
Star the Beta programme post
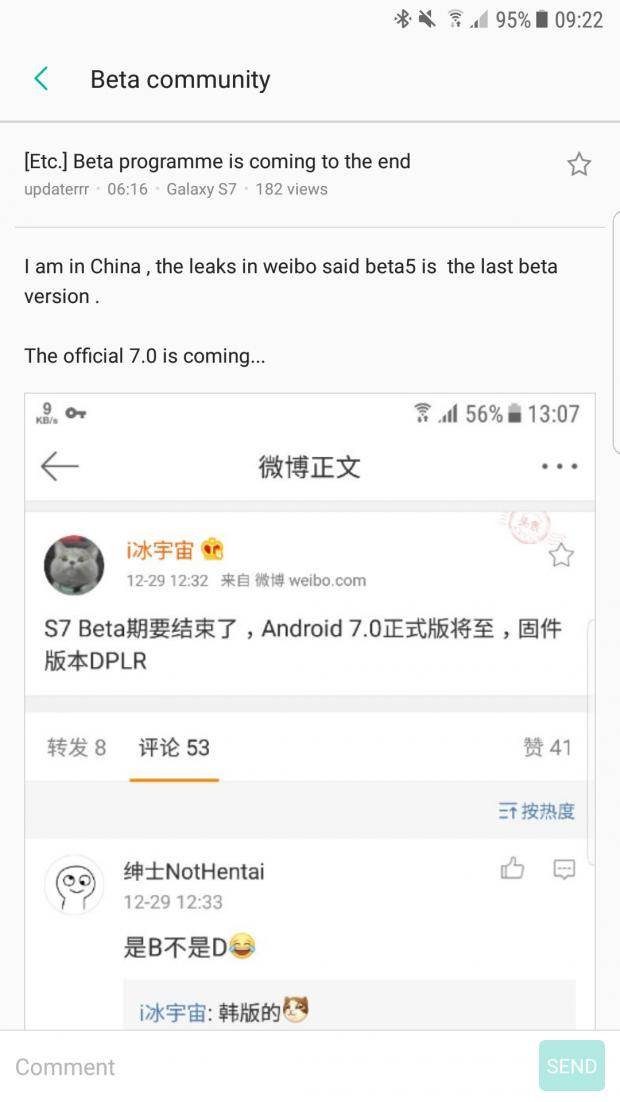coord(579,165)
